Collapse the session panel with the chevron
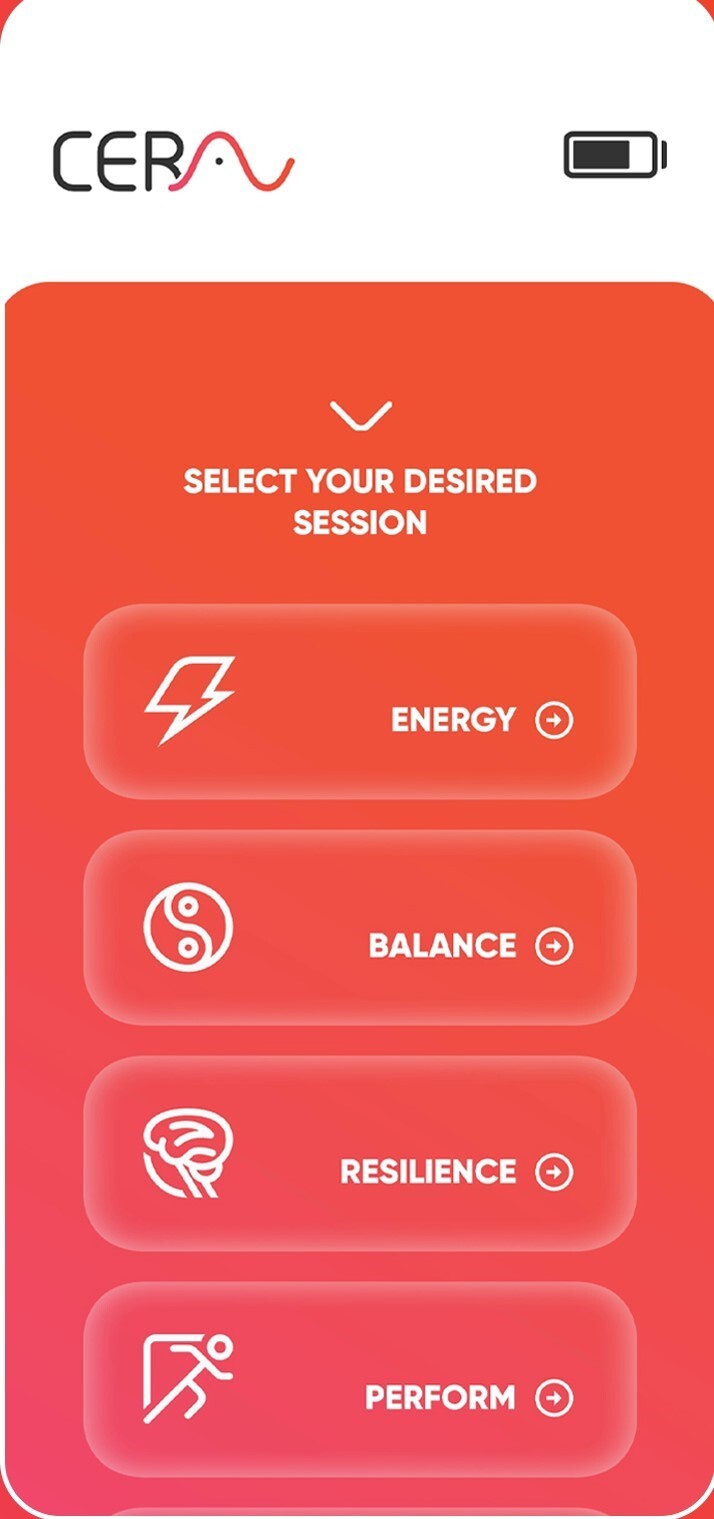This screenshot has height=1519, width=714. pos(360,415)
